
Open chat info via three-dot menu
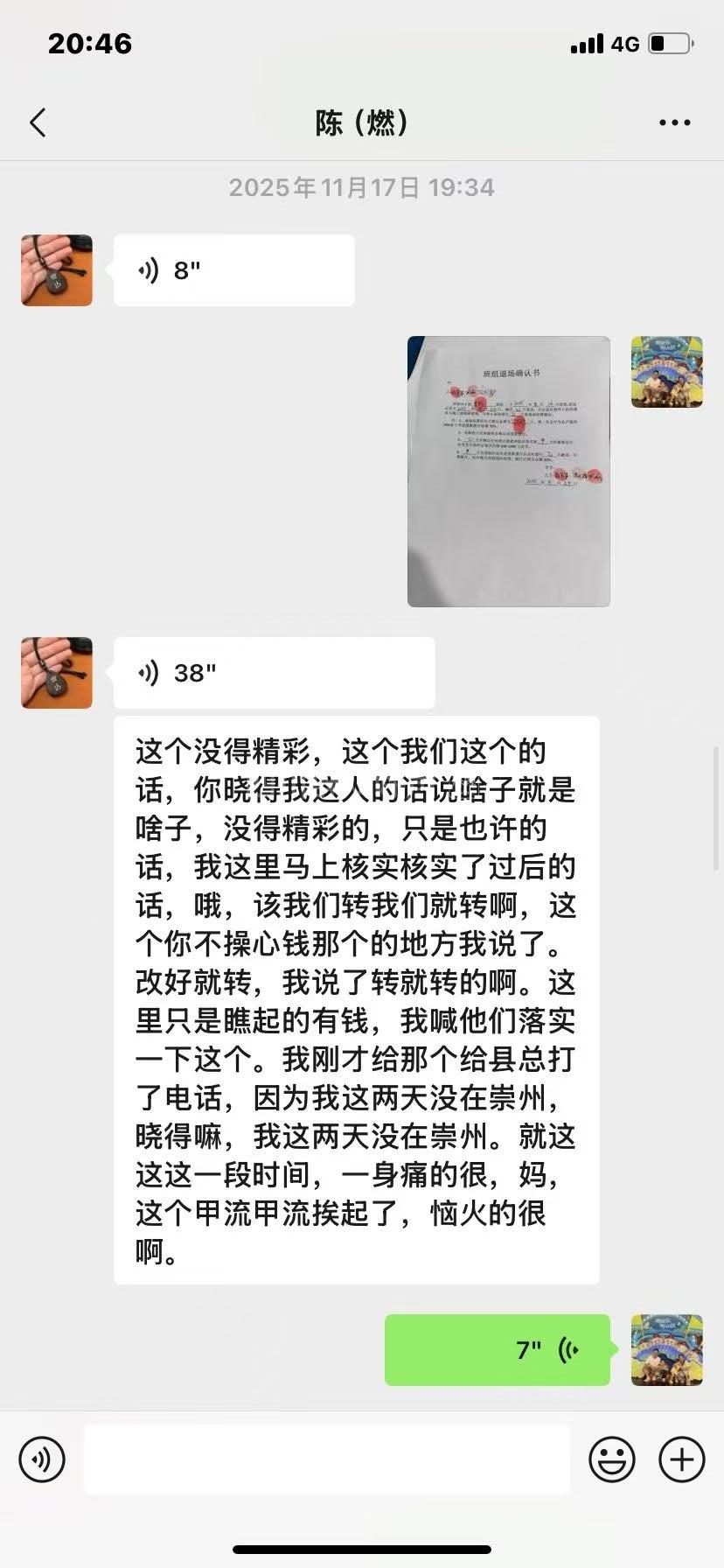coord(674,122)
